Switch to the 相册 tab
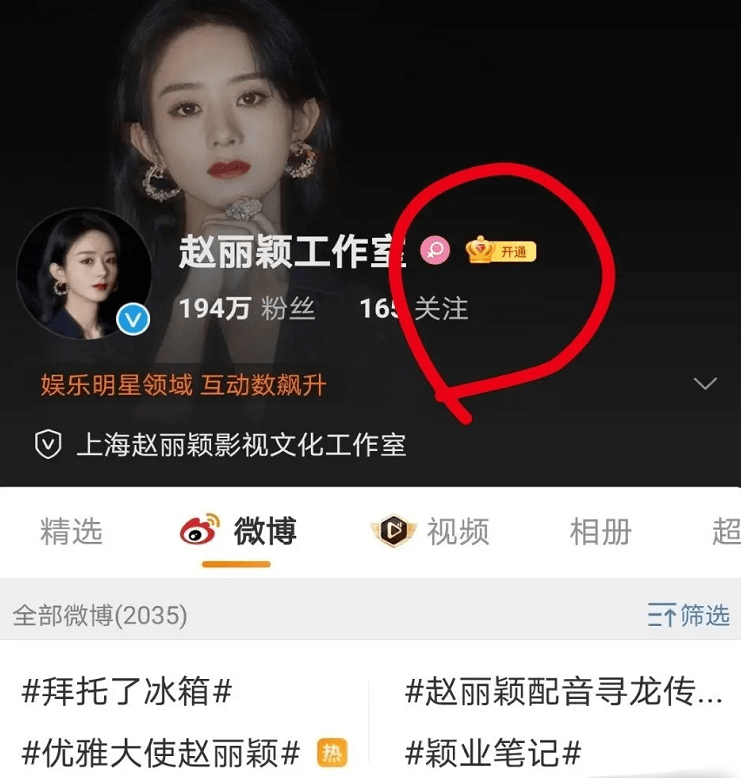Viewport: 741px width, 778px height. click(x=600, y=532)
